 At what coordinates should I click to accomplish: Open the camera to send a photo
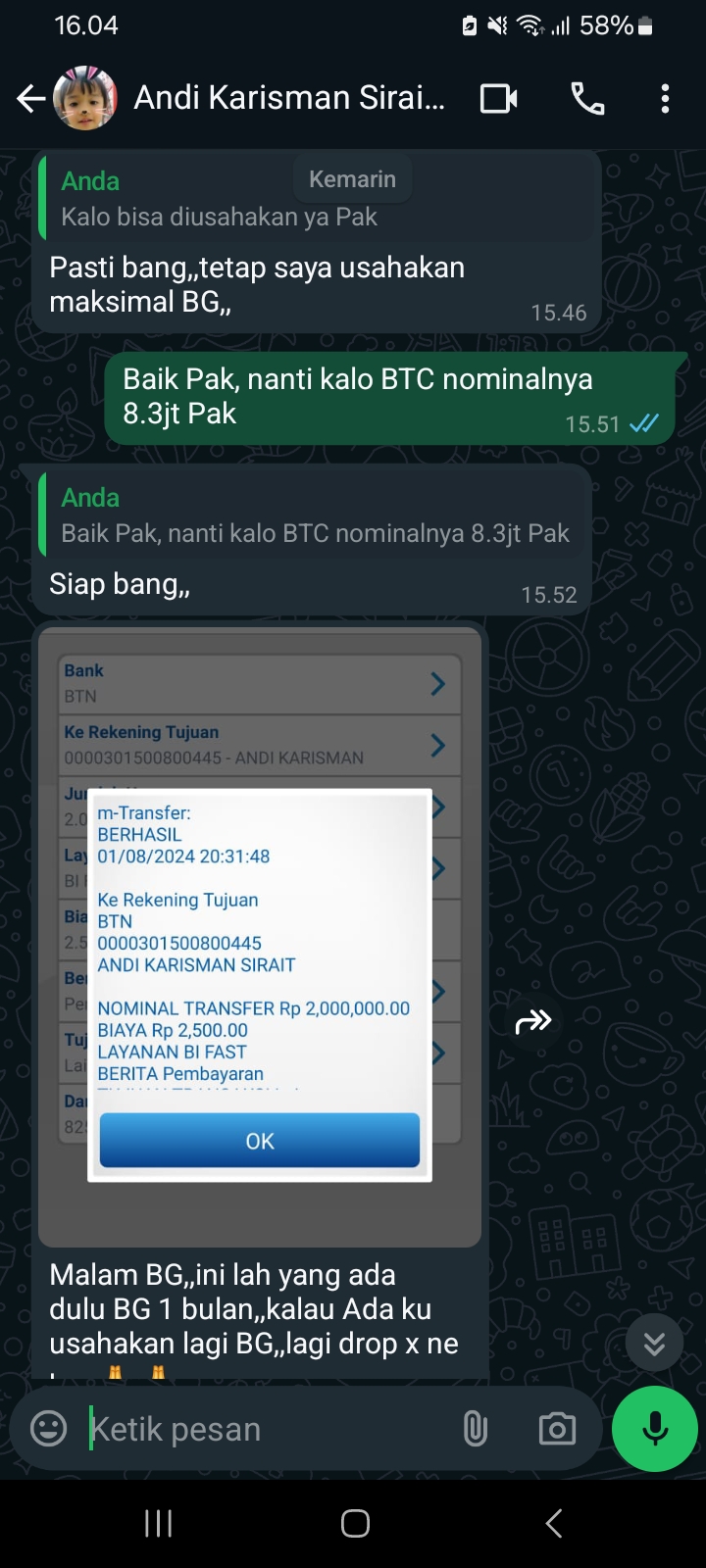pos(557,1429)
